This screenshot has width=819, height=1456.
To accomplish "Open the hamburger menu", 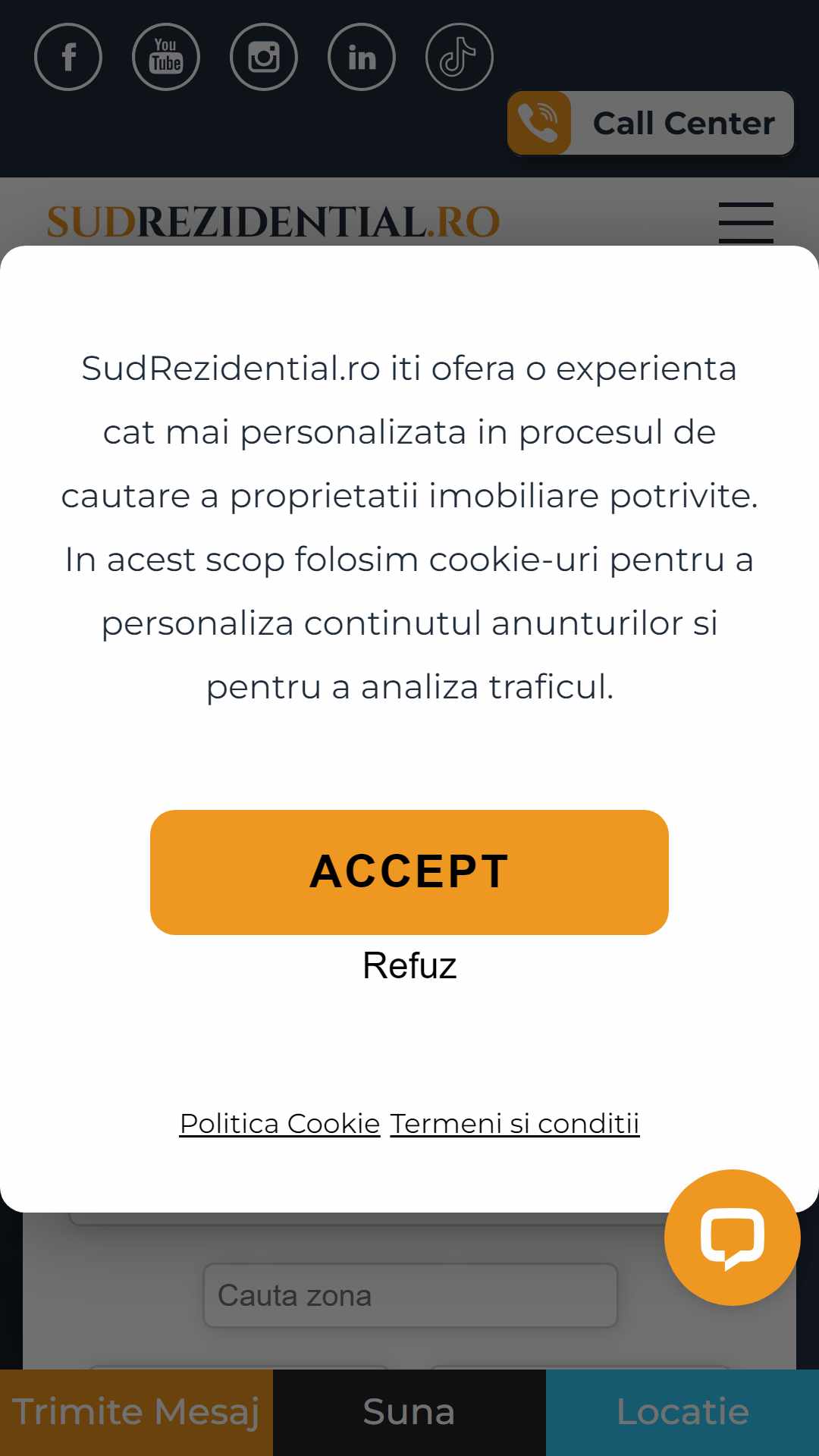I will pos(746,223).
